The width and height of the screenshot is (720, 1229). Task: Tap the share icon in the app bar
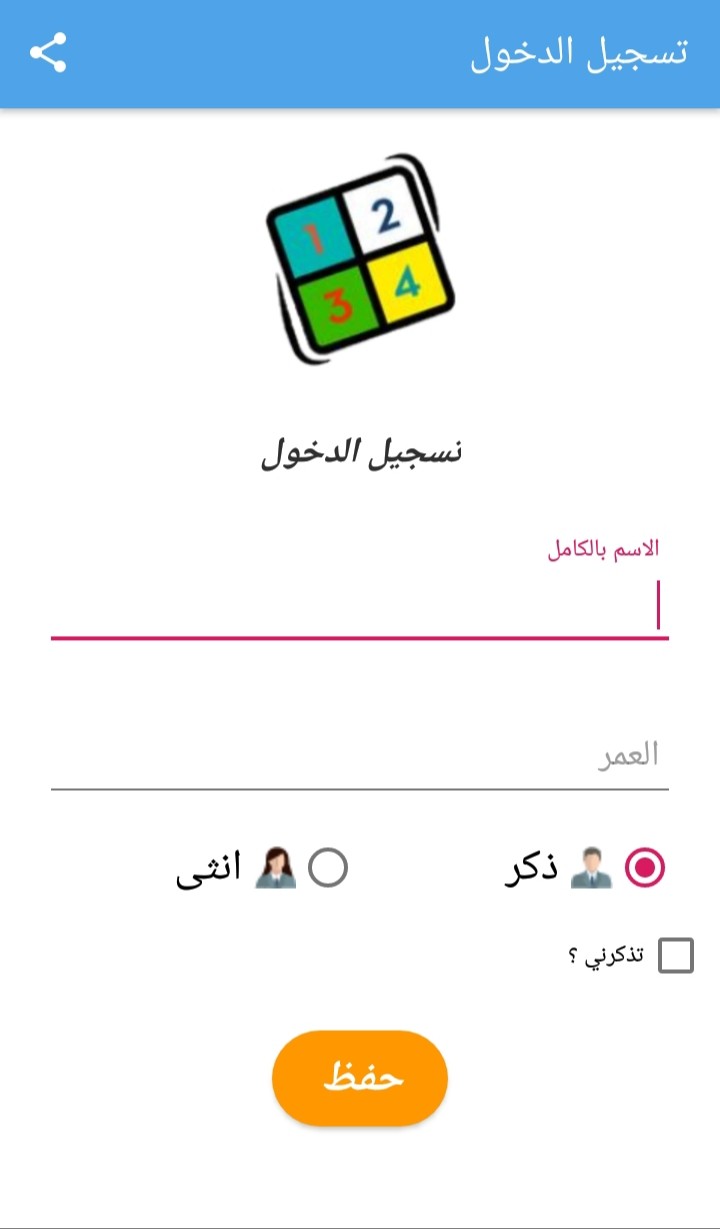[x=47, y=53]
